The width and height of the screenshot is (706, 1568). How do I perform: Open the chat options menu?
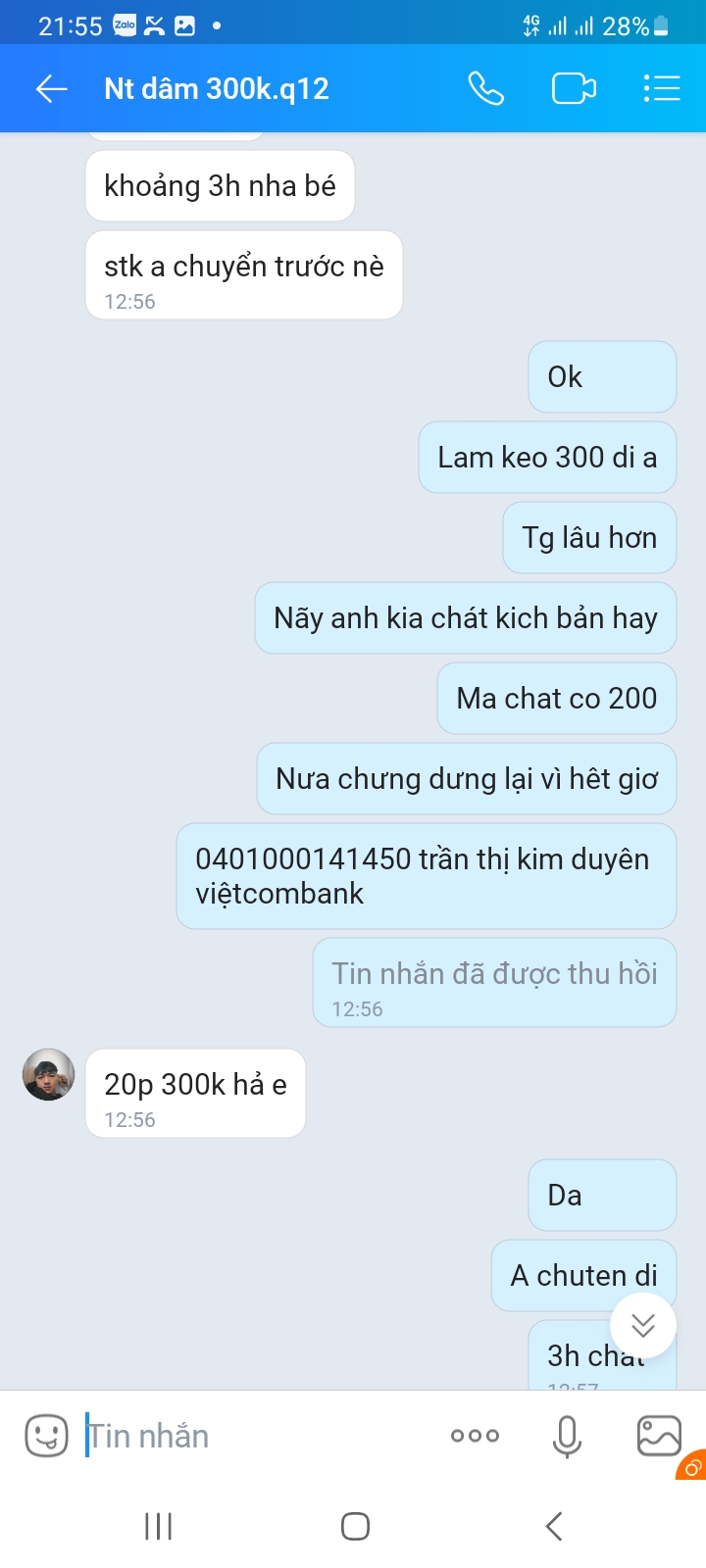pyautogui.click(x=662, y=89)
